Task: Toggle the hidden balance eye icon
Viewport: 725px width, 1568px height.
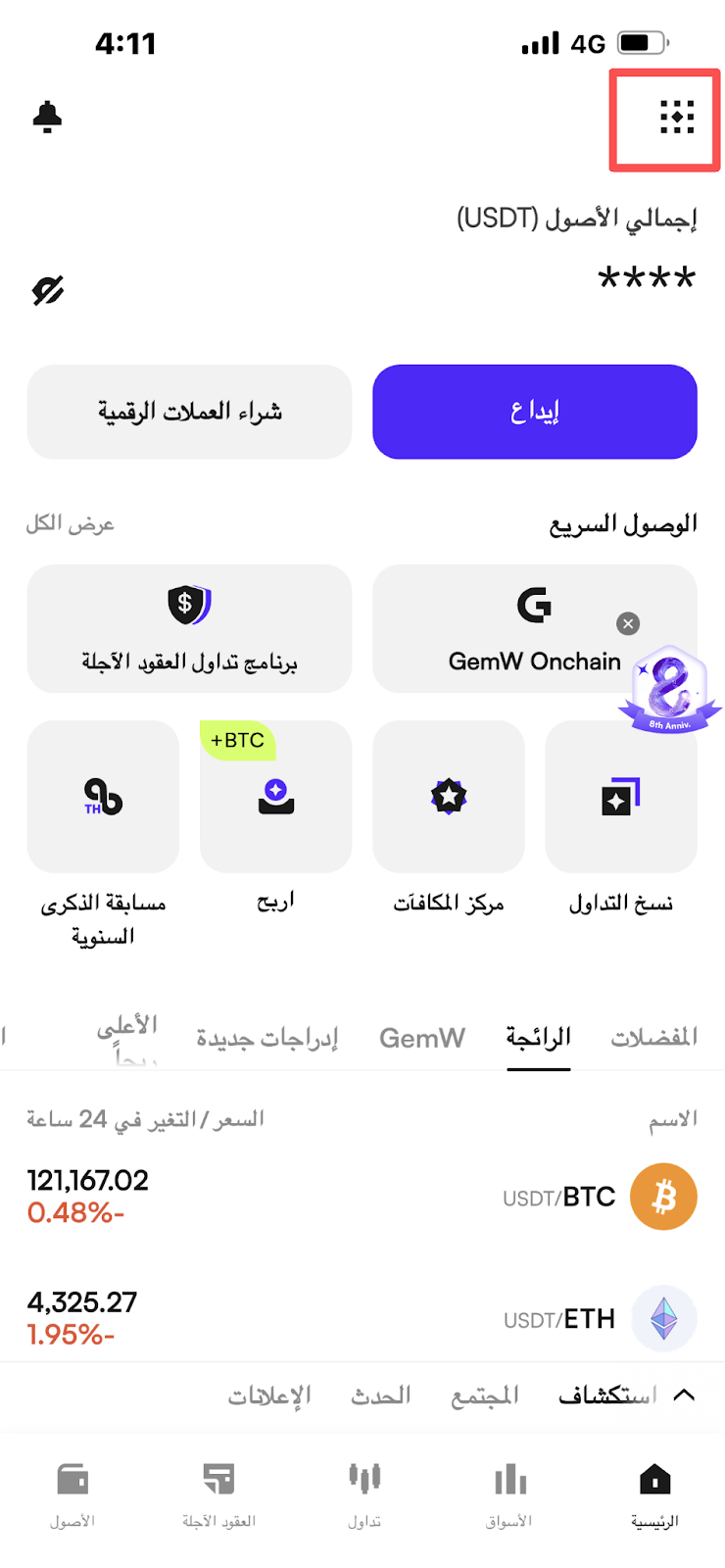Action: coord(47,290)
